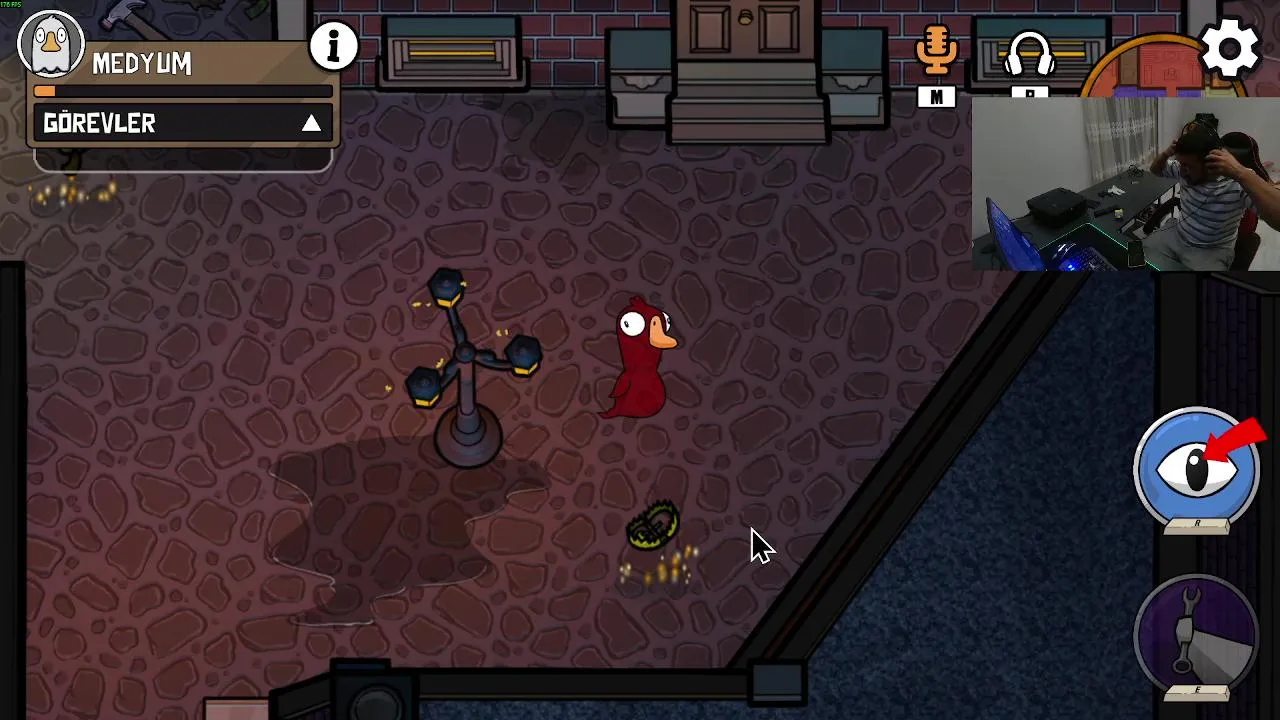Toggle the headphones audio
Image resolution: width=1280 pixels, height=720 pixels.
[x=1029, y=55]
